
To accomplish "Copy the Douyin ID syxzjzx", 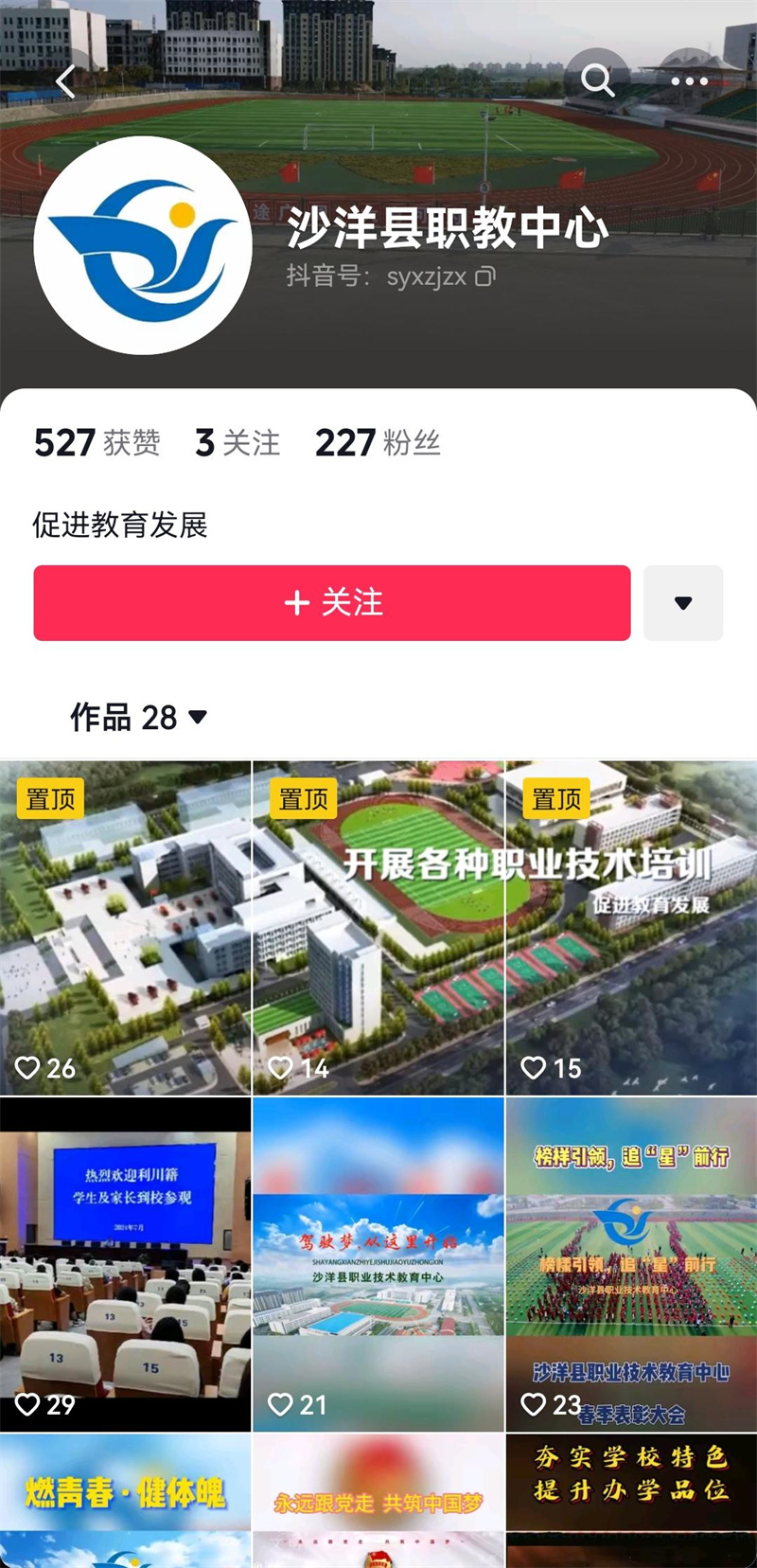I will click(485, 276).
